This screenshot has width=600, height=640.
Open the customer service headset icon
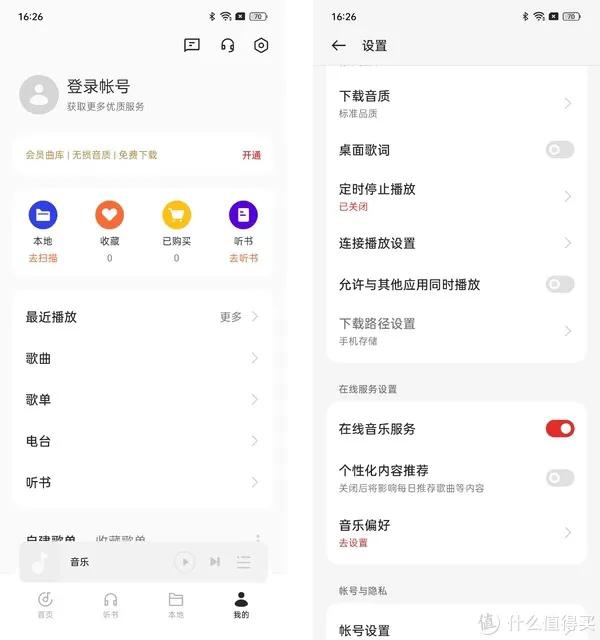[x=227, y=45]
